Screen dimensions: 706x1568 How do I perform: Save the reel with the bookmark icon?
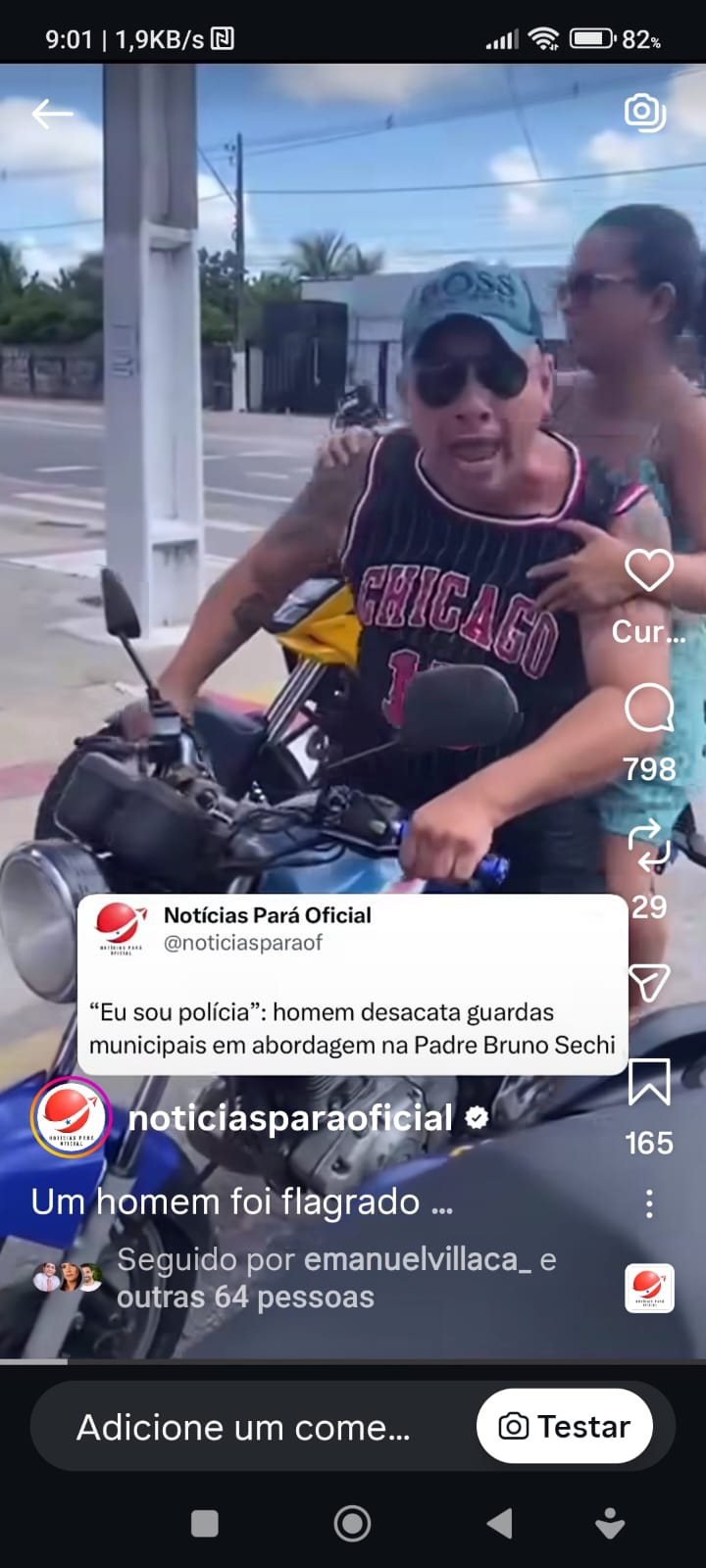pos(649,1082)
